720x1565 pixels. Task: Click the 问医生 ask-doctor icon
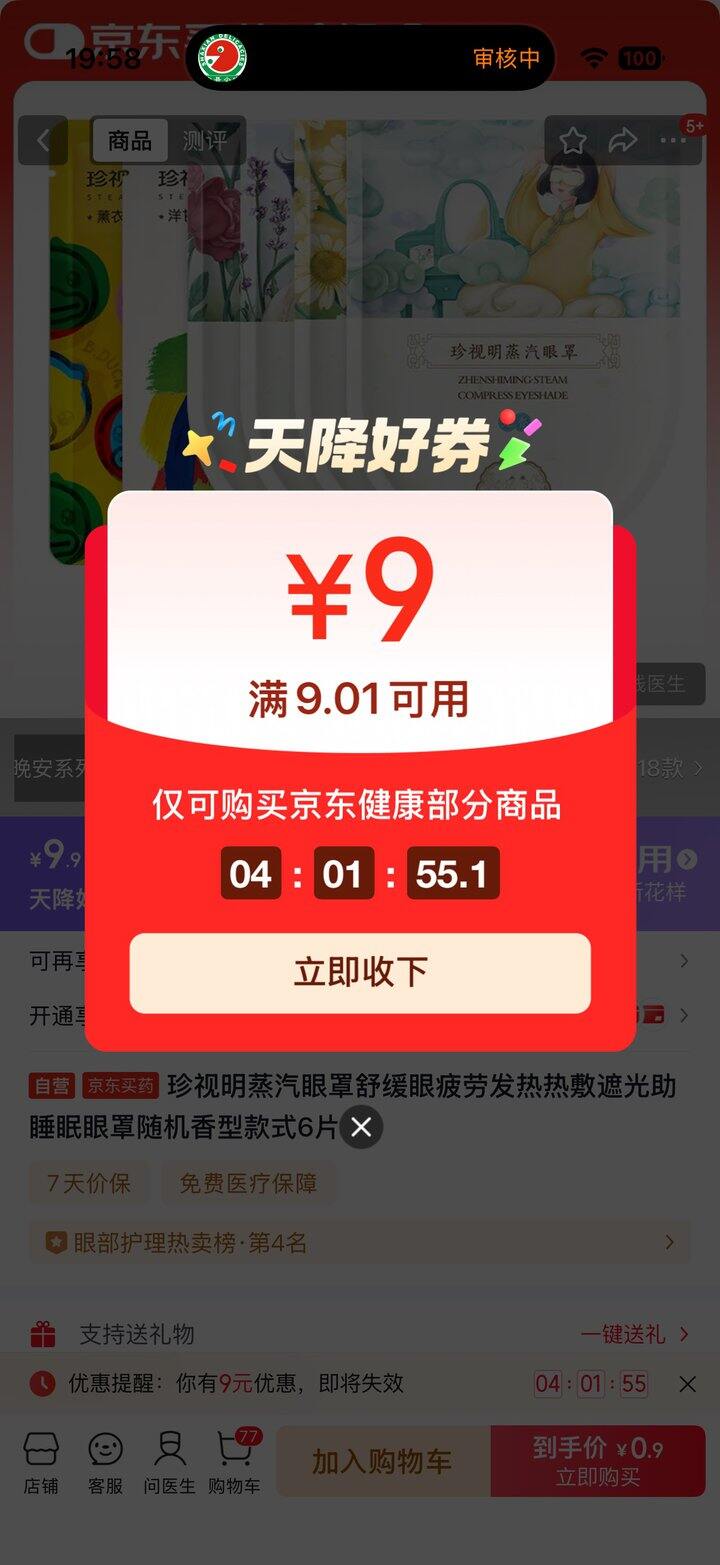pyautogui.click(x=170, y=1460)
